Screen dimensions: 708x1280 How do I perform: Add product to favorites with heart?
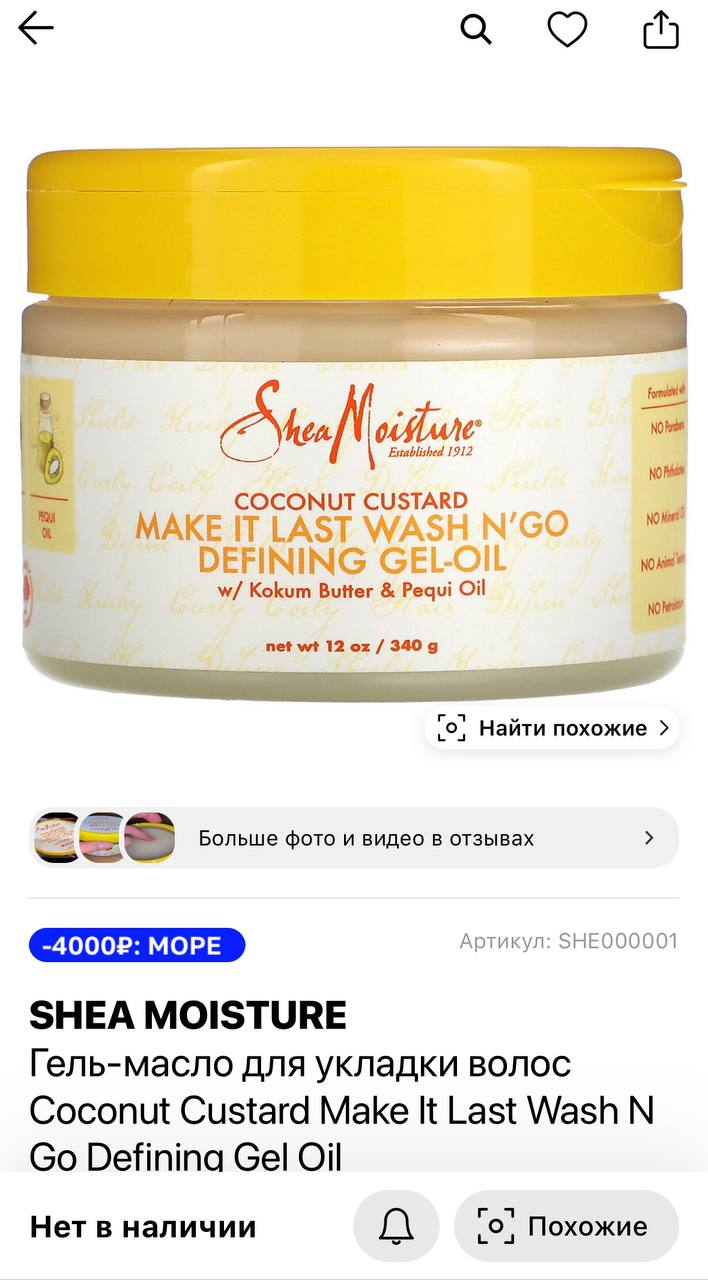567,30
